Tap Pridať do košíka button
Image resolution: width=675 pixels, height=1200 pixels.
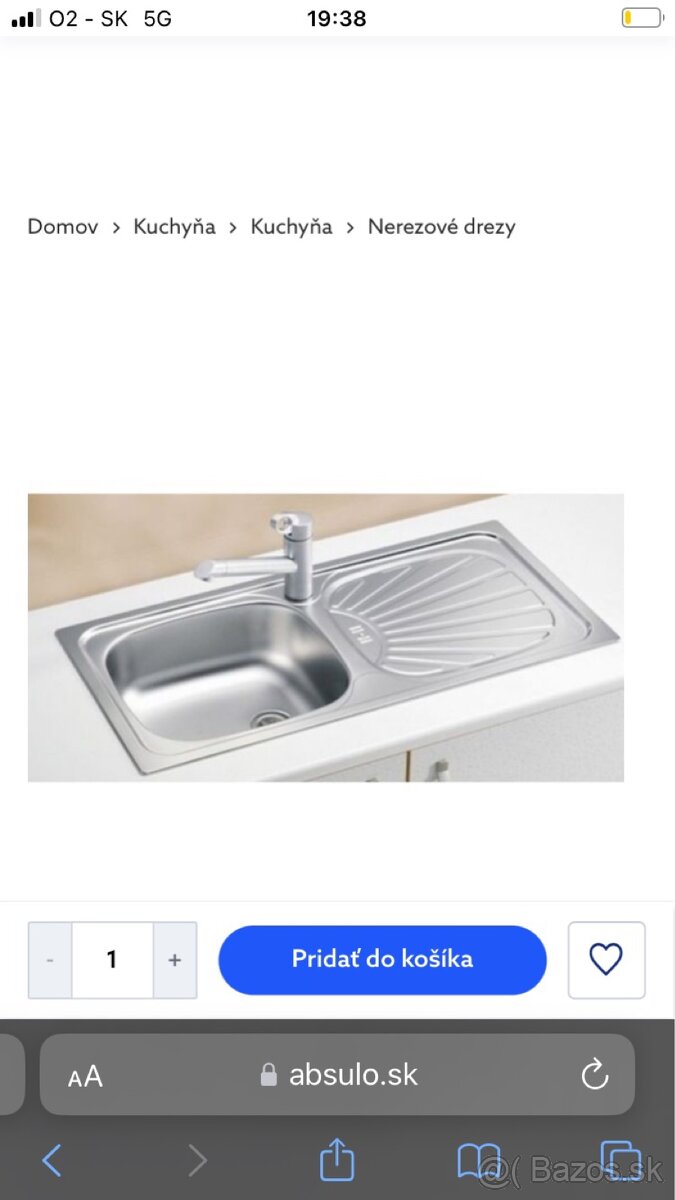pyautogui.click(x=382, y=960)
